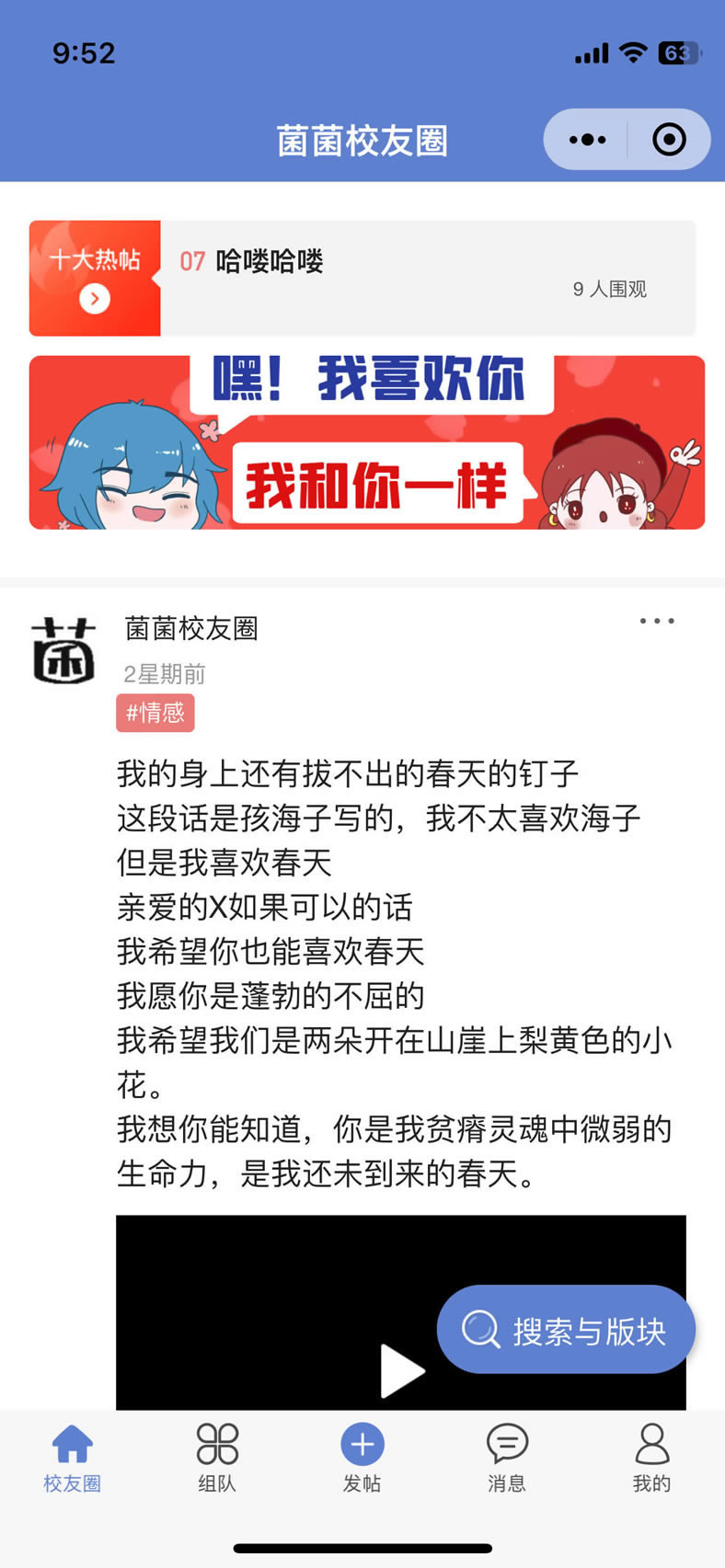This screenshot has width=725, height=1568.
Task: Switch to the 组队 tab
Action: tap(217, 1458)
